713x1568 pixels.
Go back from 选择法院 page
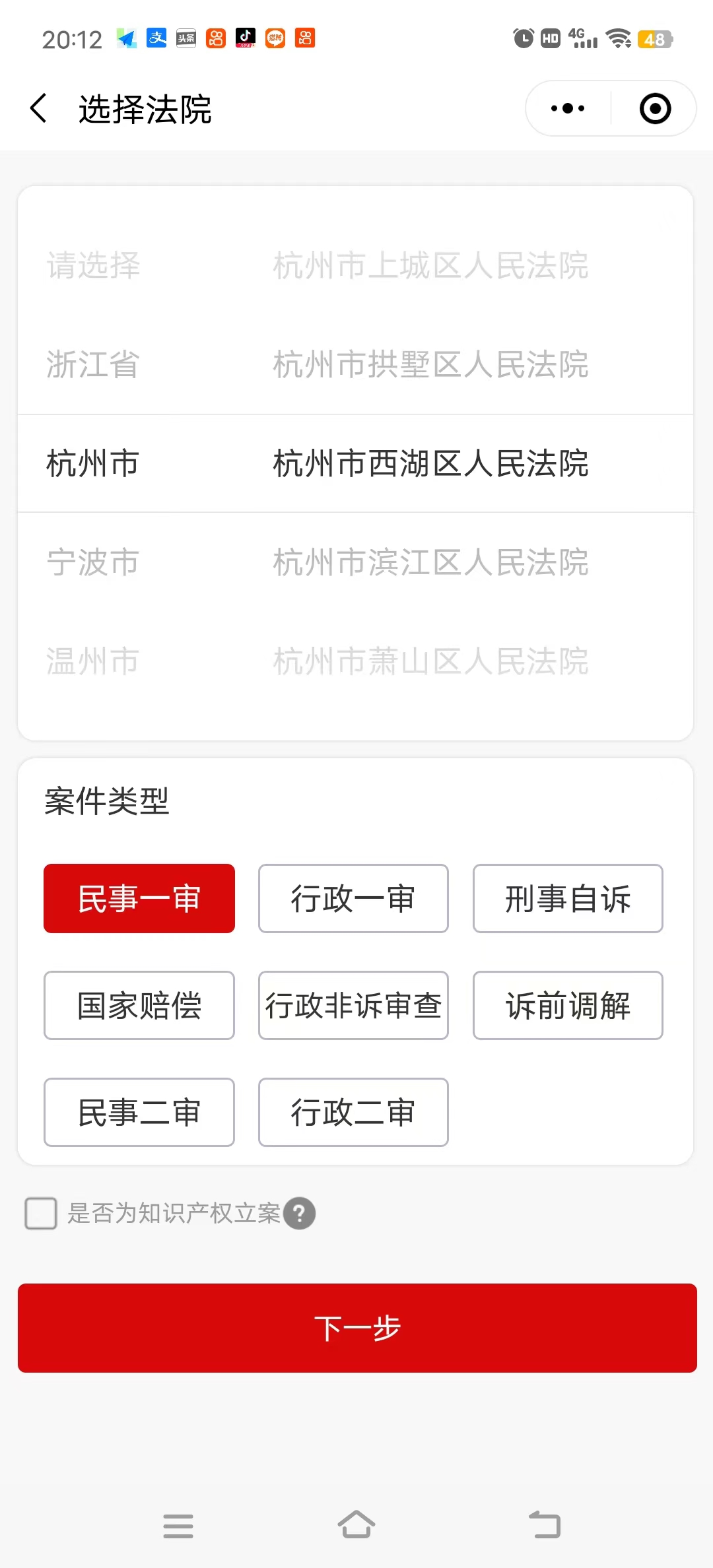38,108
